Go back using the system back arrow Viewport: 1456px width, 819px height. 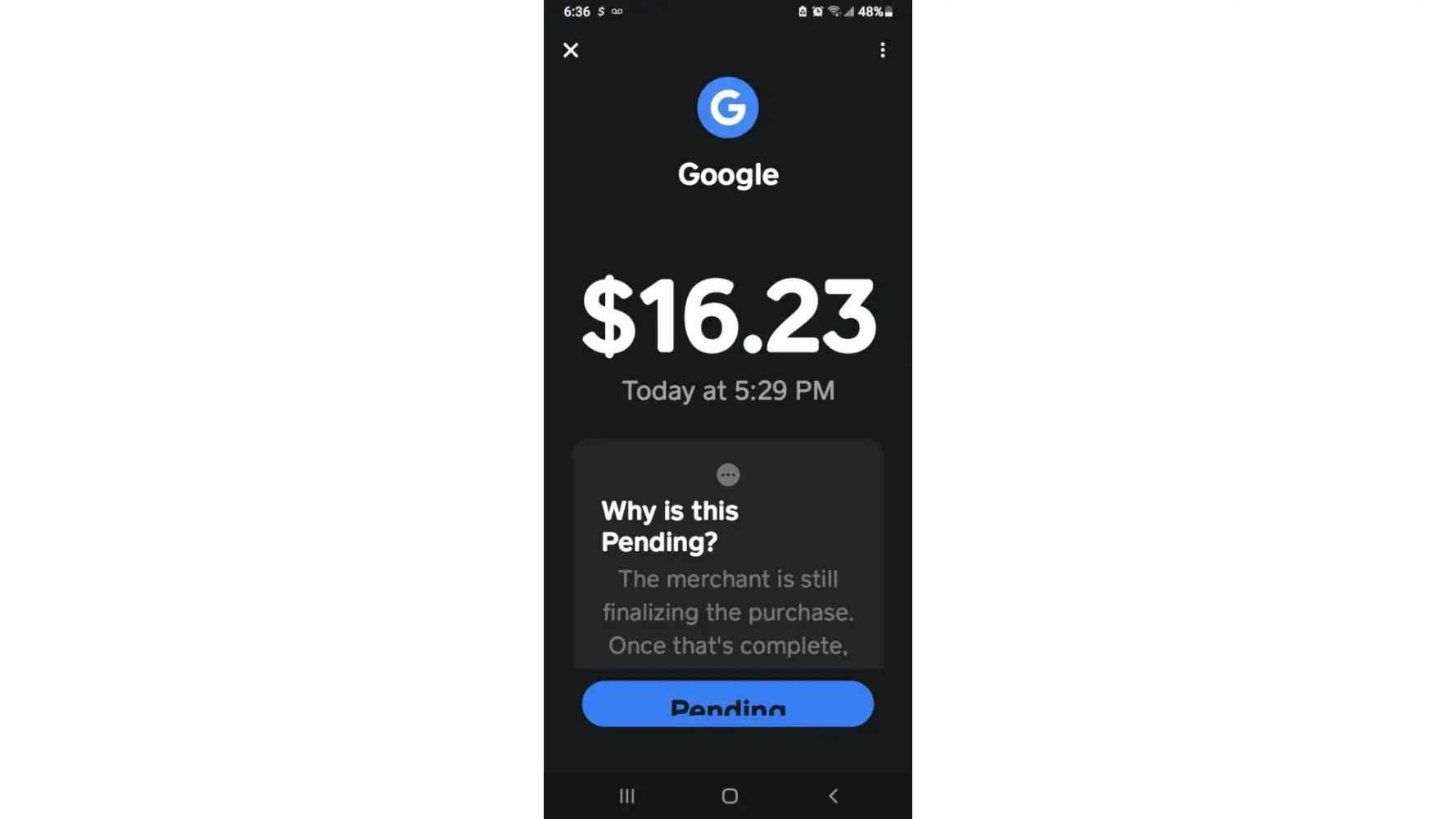coord(833,795)
